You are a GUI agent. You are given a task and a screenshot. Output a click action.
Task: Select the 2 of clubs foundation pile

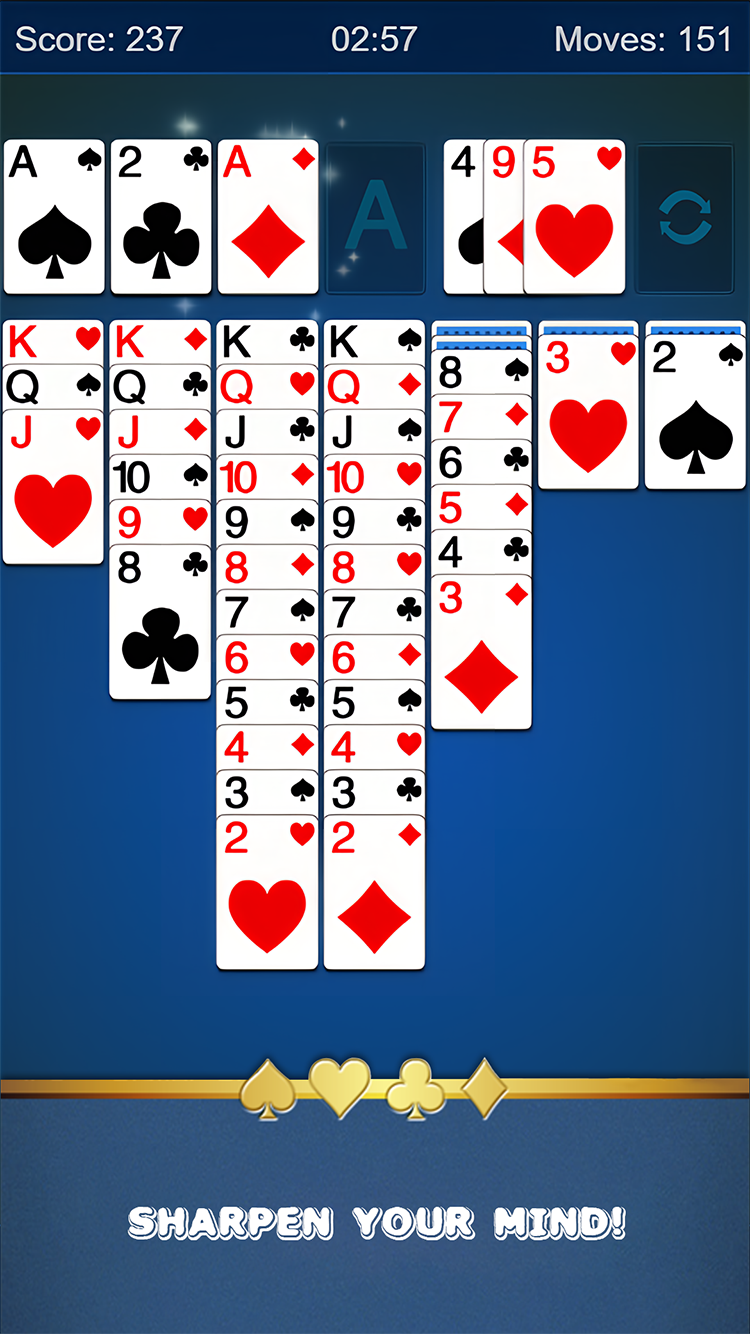161,218
